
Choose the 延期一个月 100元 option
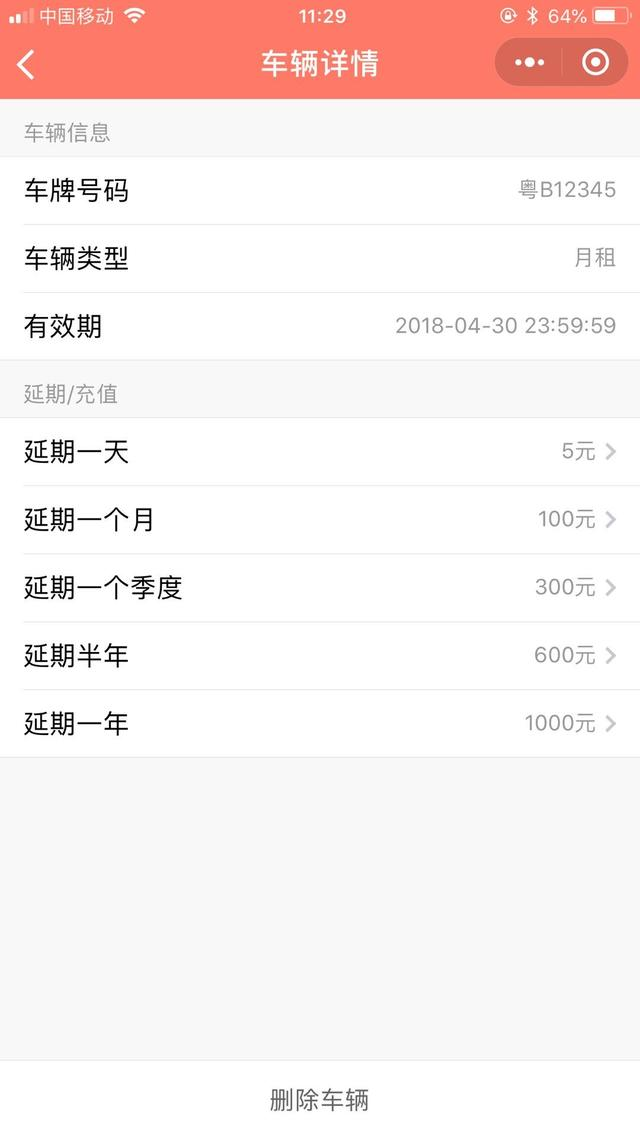point(320,520)
